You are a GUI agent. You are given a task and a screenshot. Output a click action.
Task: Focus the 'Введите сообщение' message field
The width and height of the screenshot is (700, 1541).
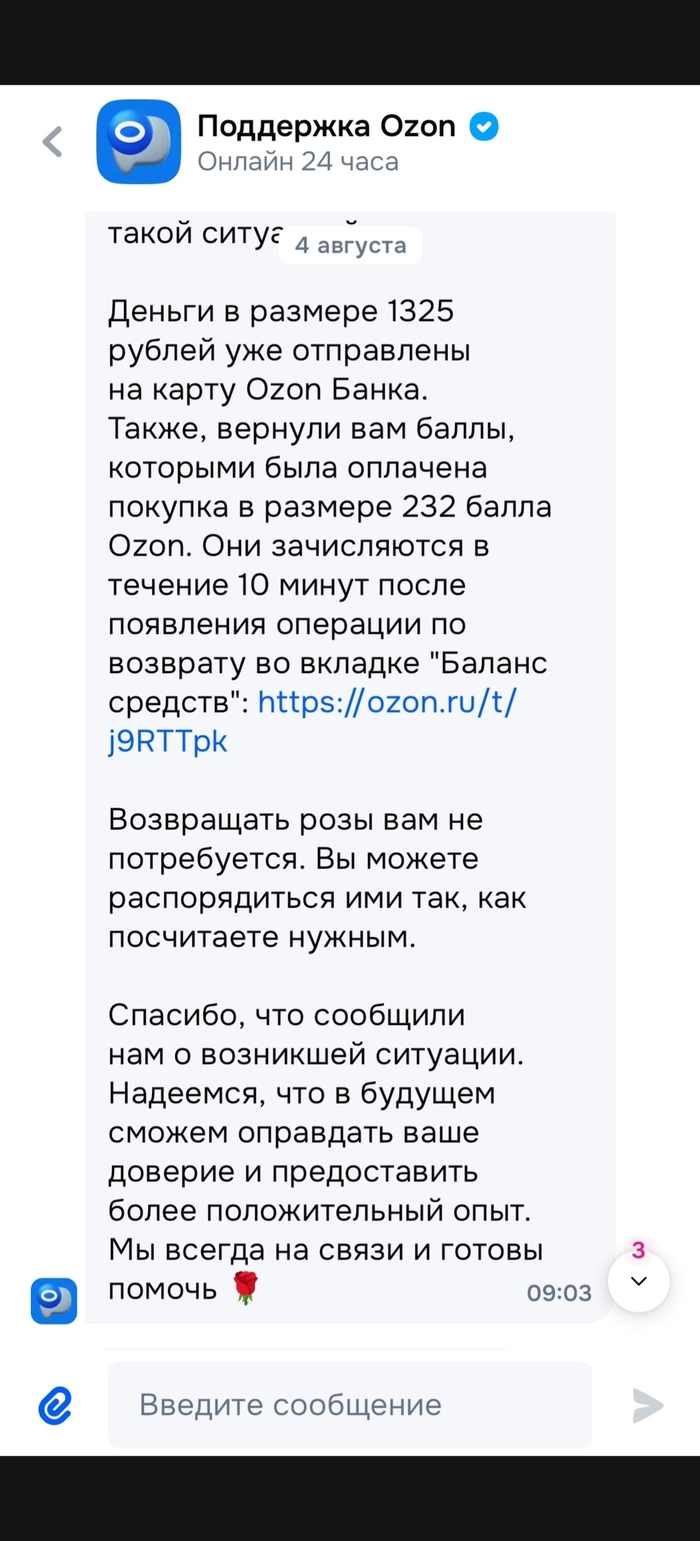click(350, 1405)
